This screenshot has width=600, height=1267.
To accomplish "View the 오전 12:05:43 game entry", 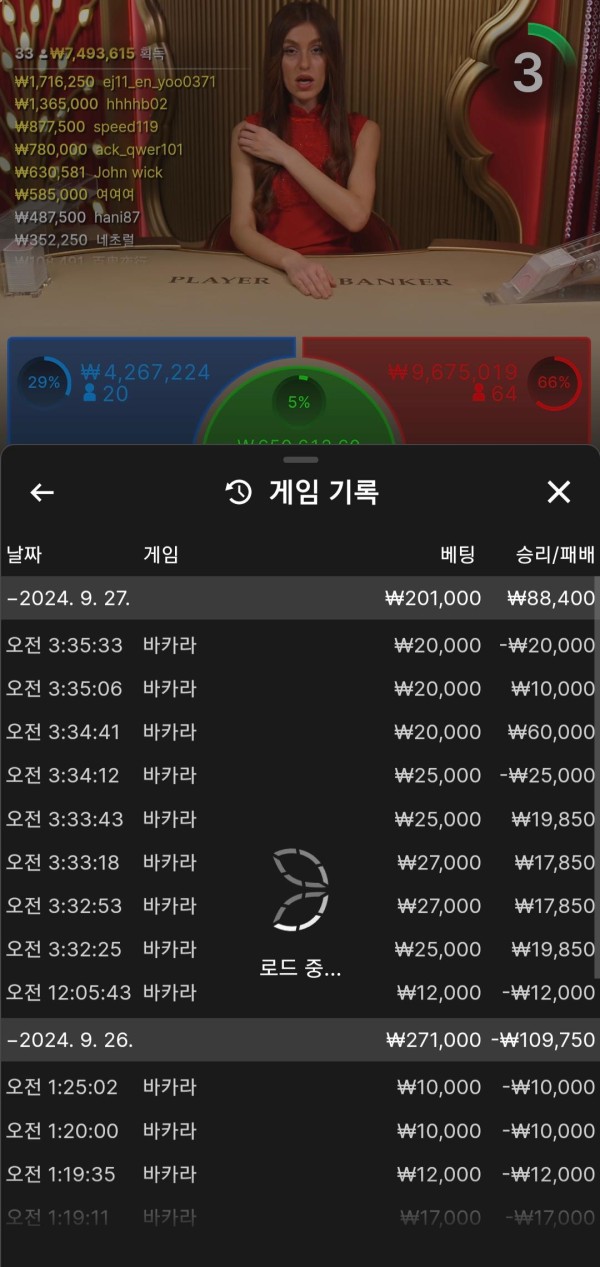I will pyautogui.click(x=300, y=993).
